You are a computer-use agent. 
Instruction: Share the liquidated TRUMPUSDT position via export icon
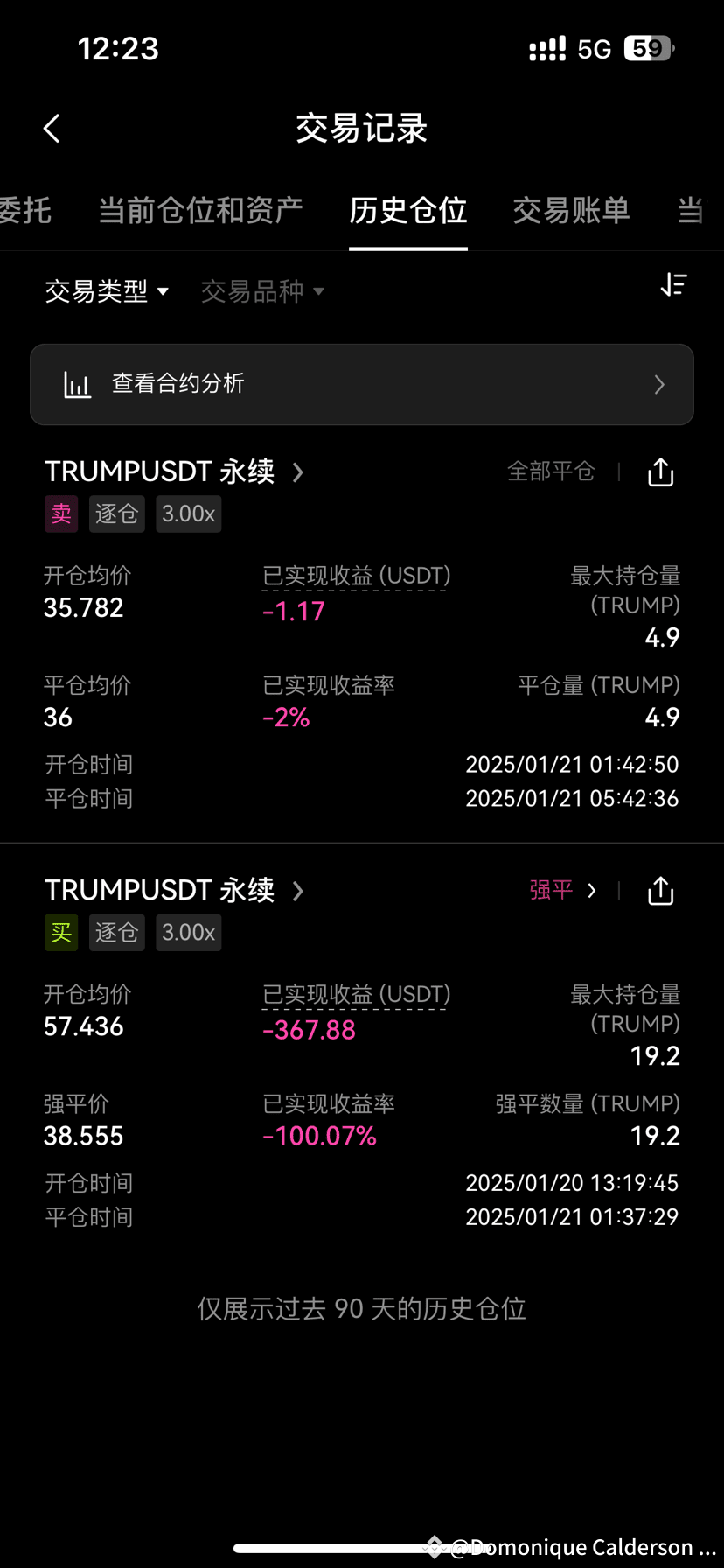tap(660, 890)
